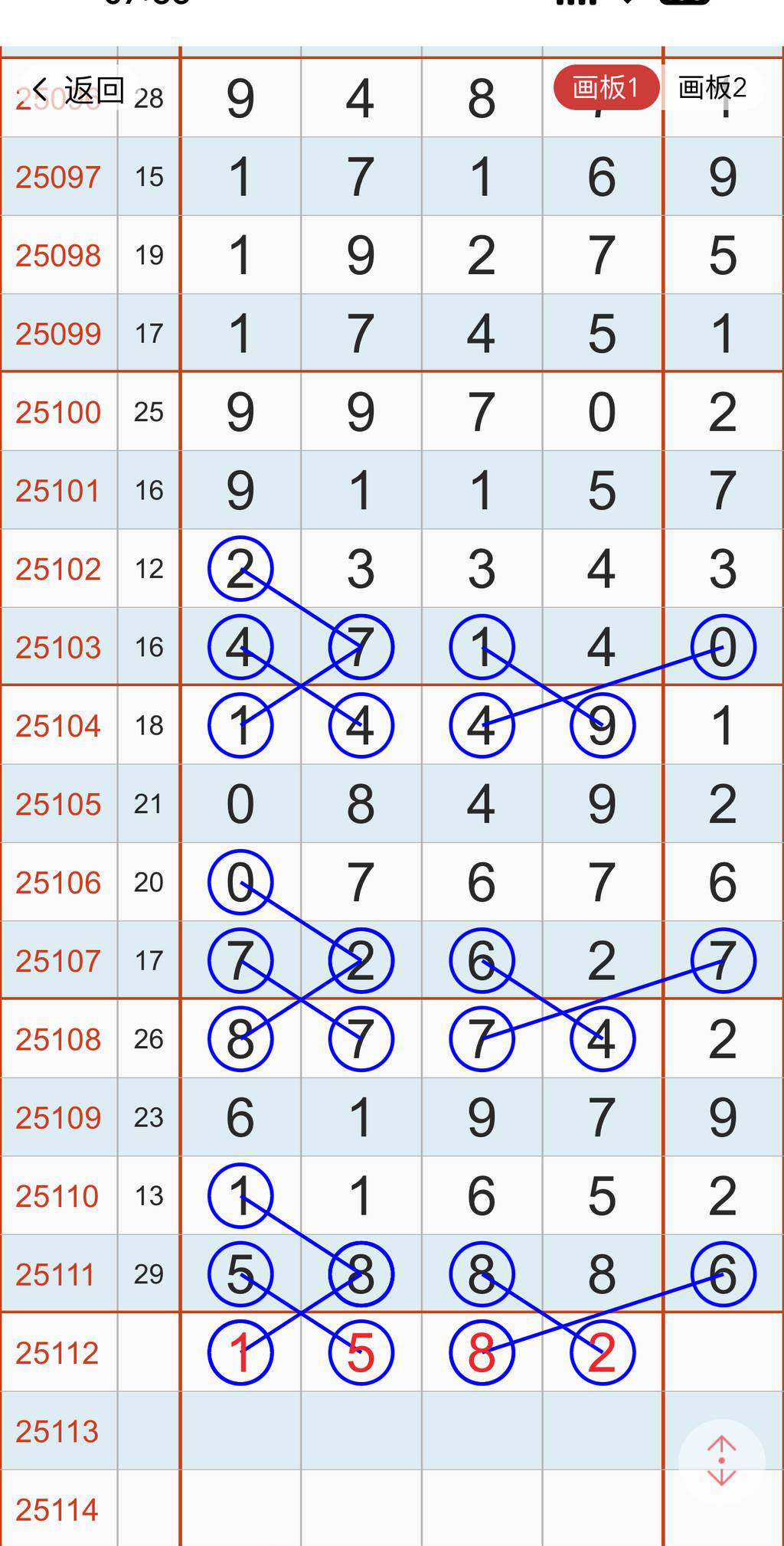
Task: Tap the red 8 in row 25112
Action: click(481, 1352)
